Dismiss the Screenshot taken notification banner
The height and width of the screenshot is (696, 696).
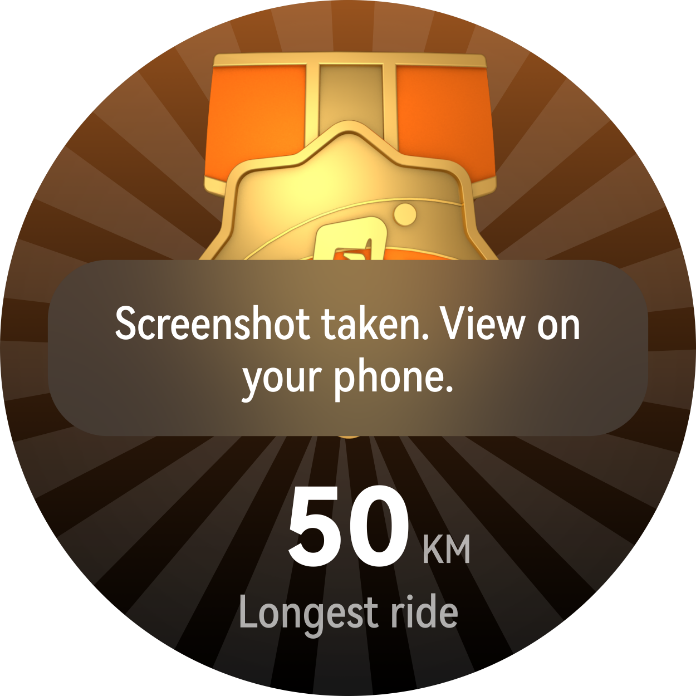[x=347, y=348]
